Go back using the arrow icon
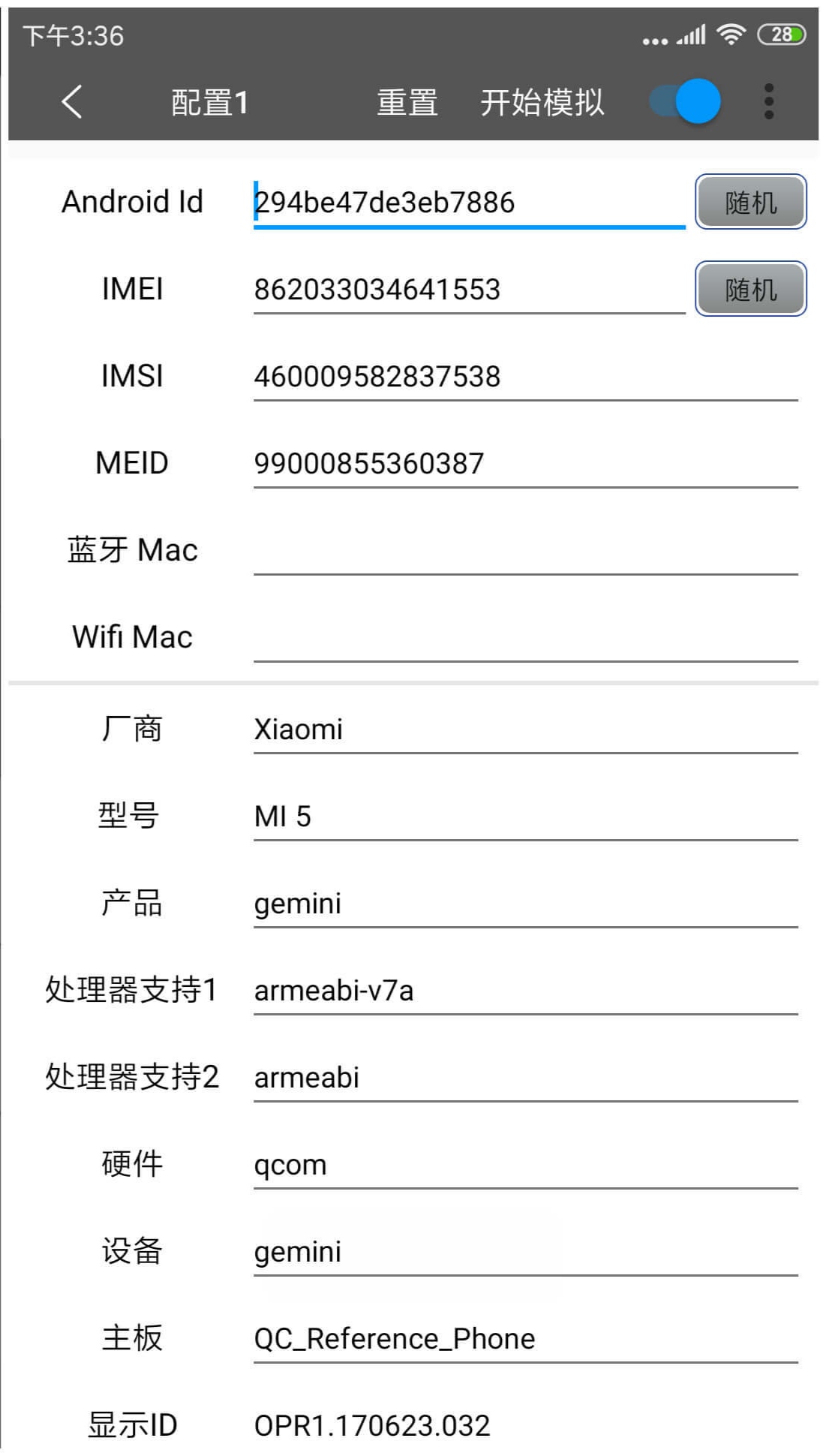The width and height of the screenshot is (826, 1456). [72, 101]
